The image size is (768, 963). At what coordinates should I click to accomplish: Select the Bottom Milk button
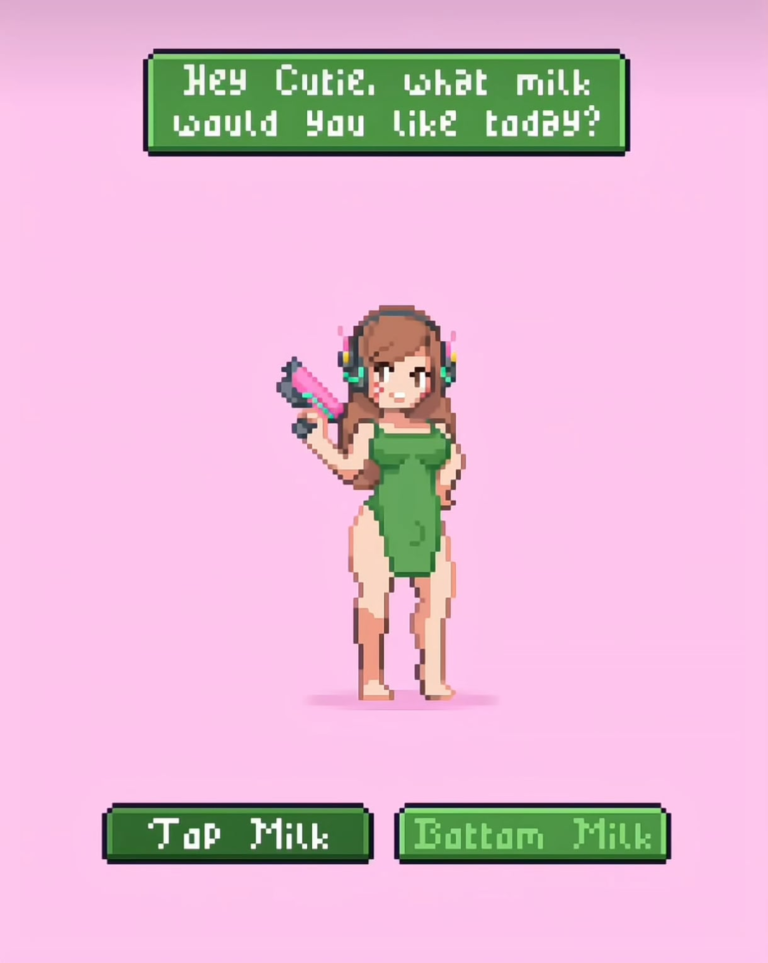point(533,833)
